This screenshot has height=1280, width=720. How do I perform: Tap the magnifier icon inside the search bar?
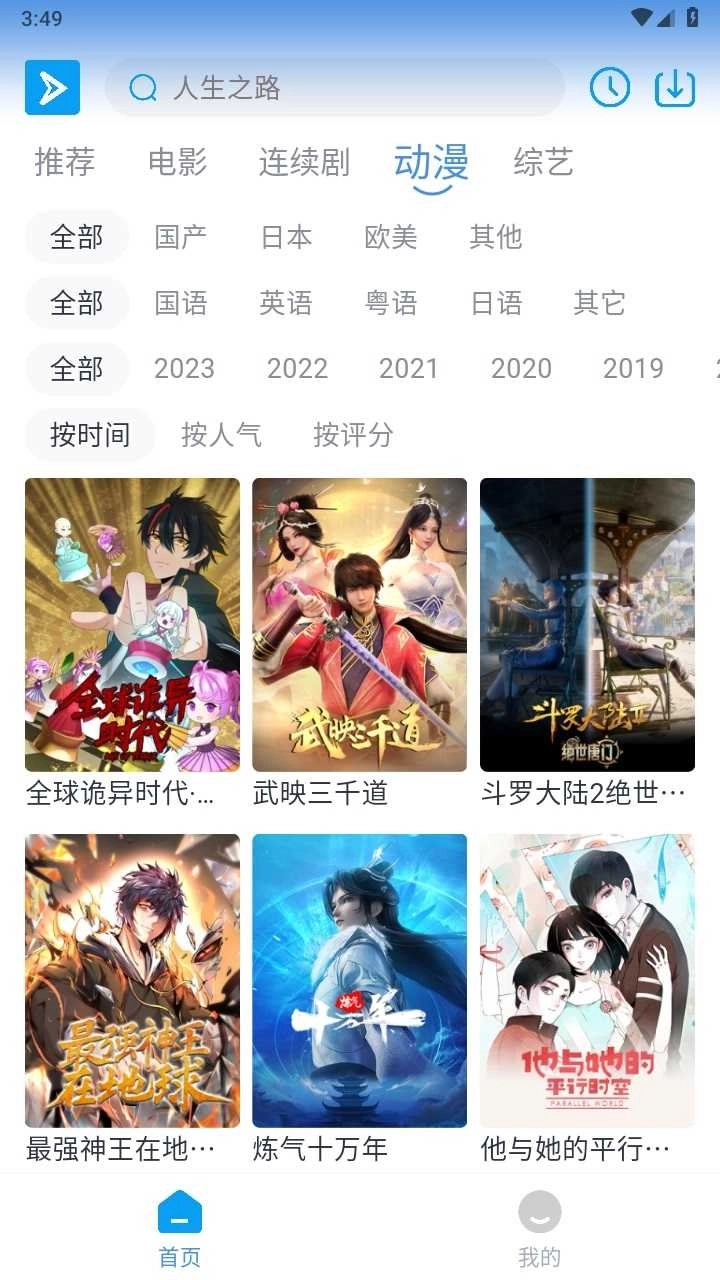click(143, 88)
